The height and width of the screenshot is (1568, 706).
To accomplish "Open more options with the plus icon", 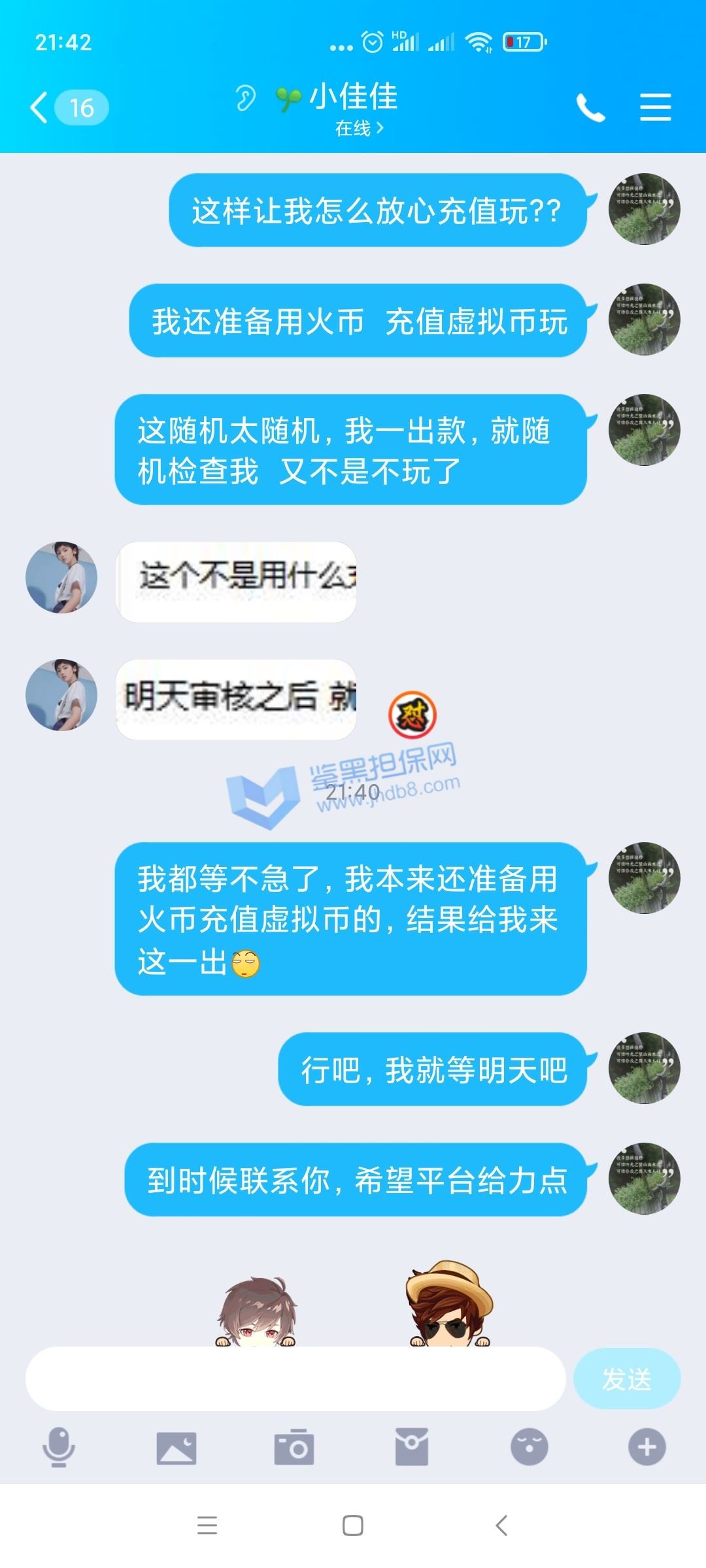I will coord(647,1447).
